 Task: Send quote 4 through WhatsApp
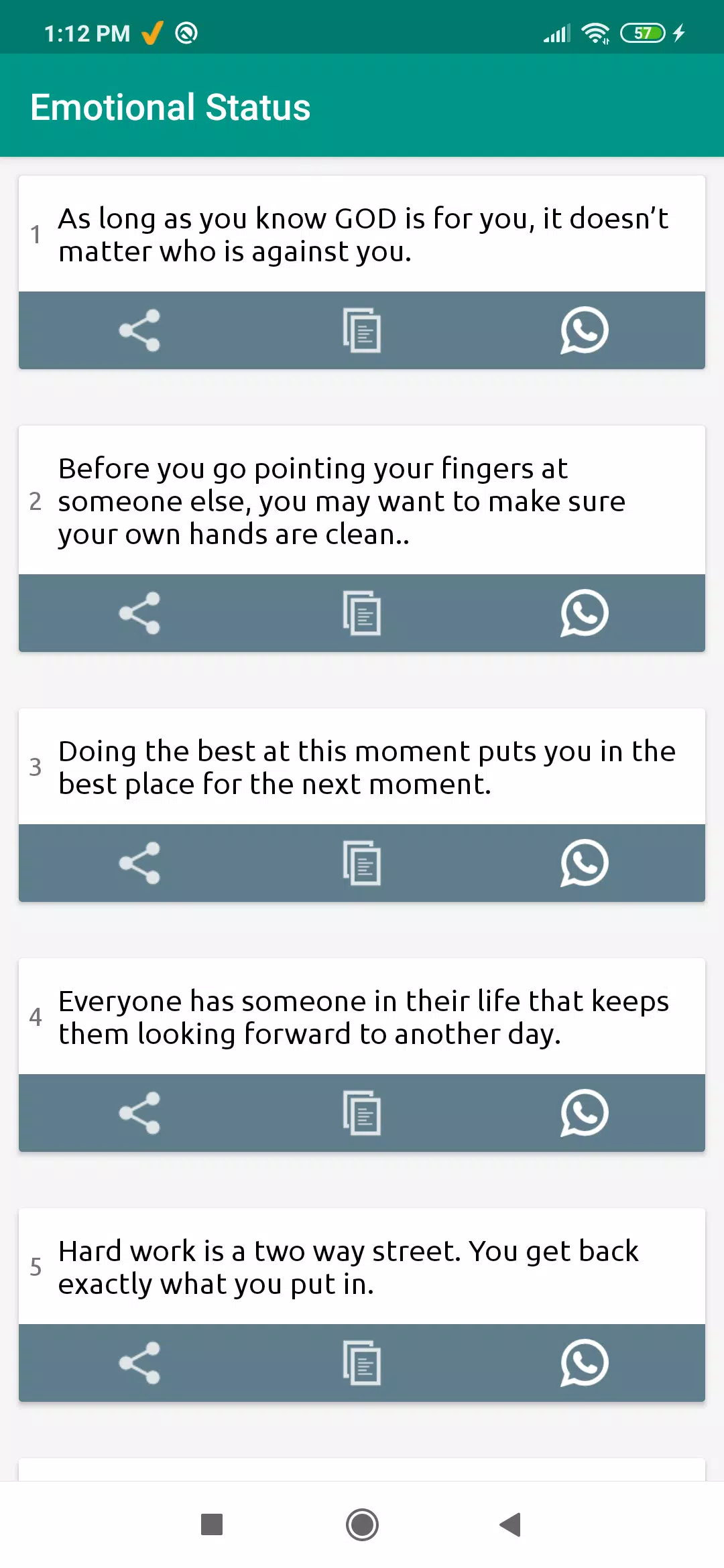pyautogui.click(x=585, y=1113)
